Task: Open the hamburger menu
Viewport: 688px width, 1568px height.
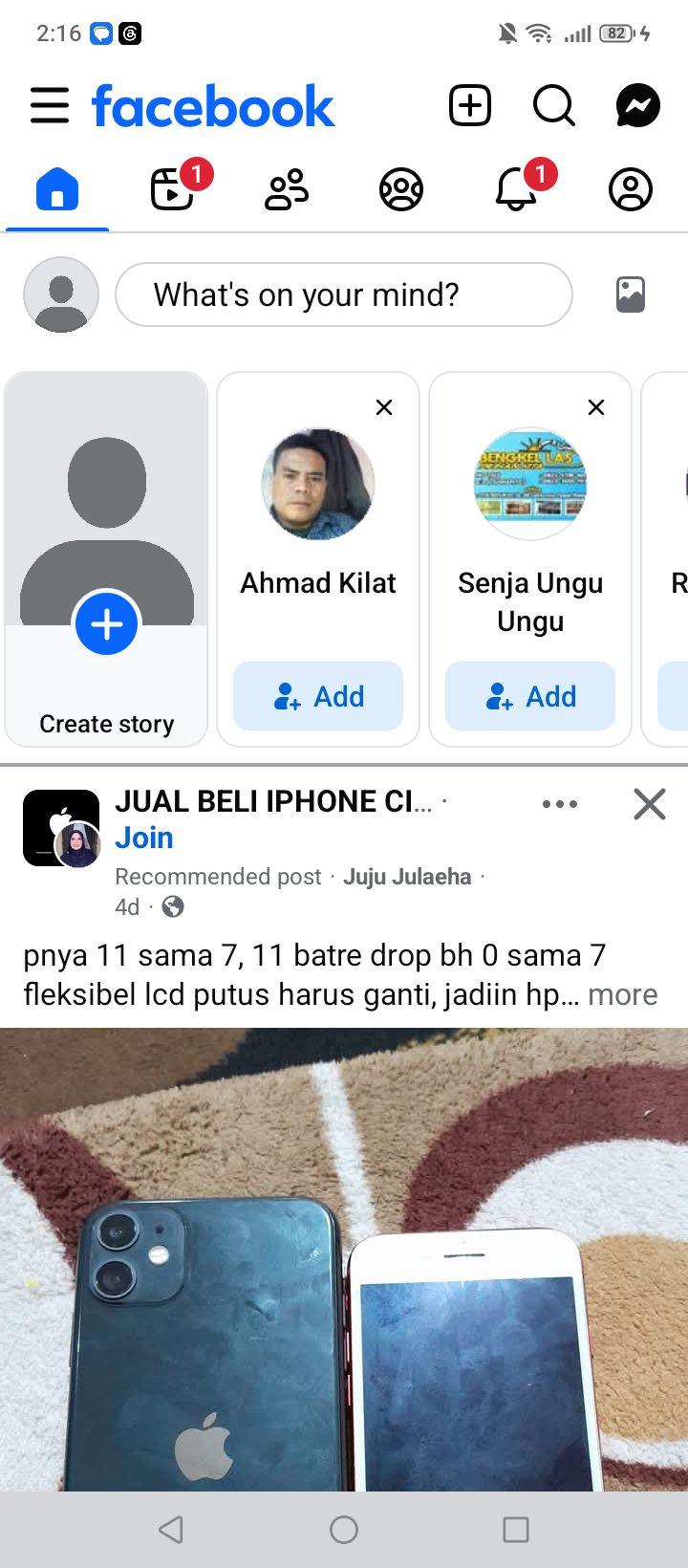Action: click(x=50, y=105)
